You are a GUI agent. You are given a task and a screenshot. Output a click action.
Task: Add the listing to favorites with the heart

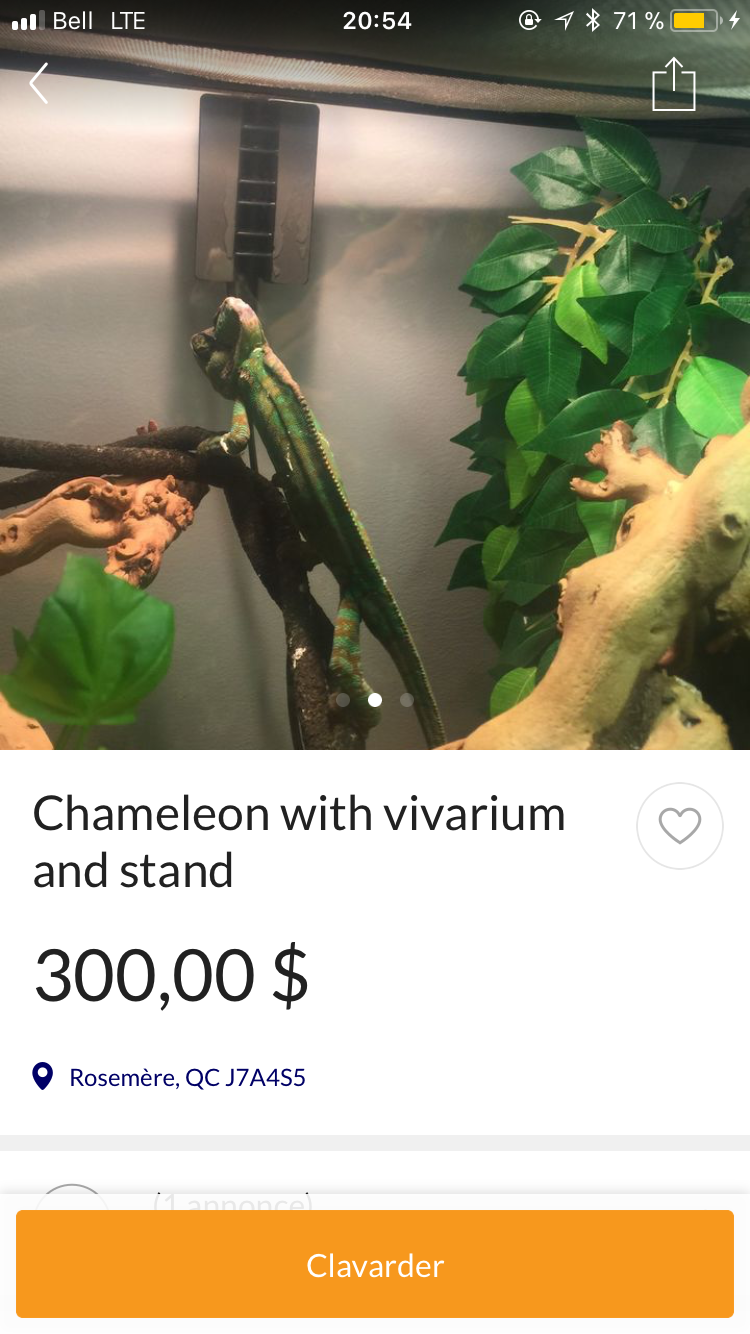(x=679, y=826)
